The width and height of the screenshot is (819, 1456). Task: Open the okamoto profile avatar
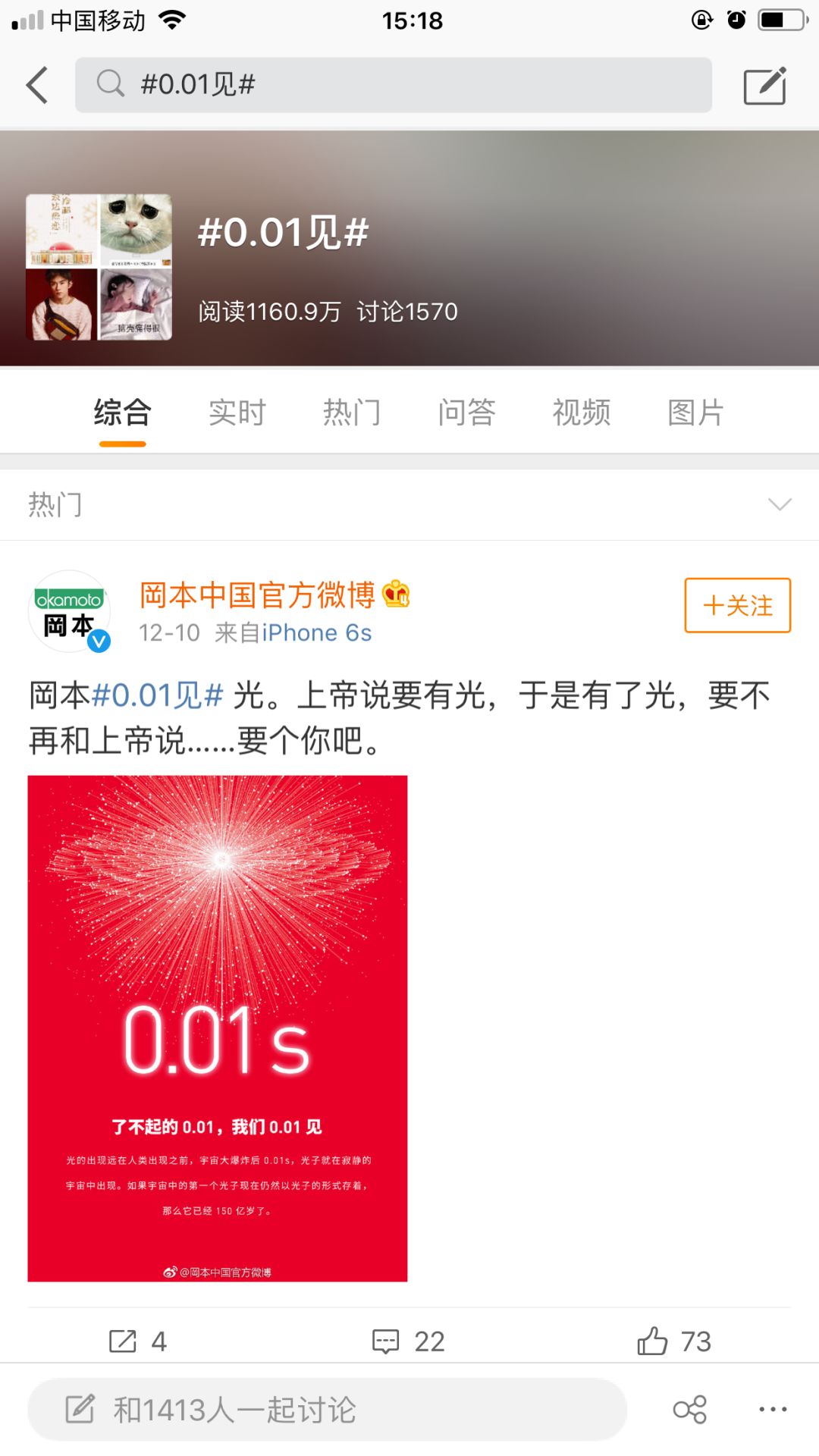point(70,611)
